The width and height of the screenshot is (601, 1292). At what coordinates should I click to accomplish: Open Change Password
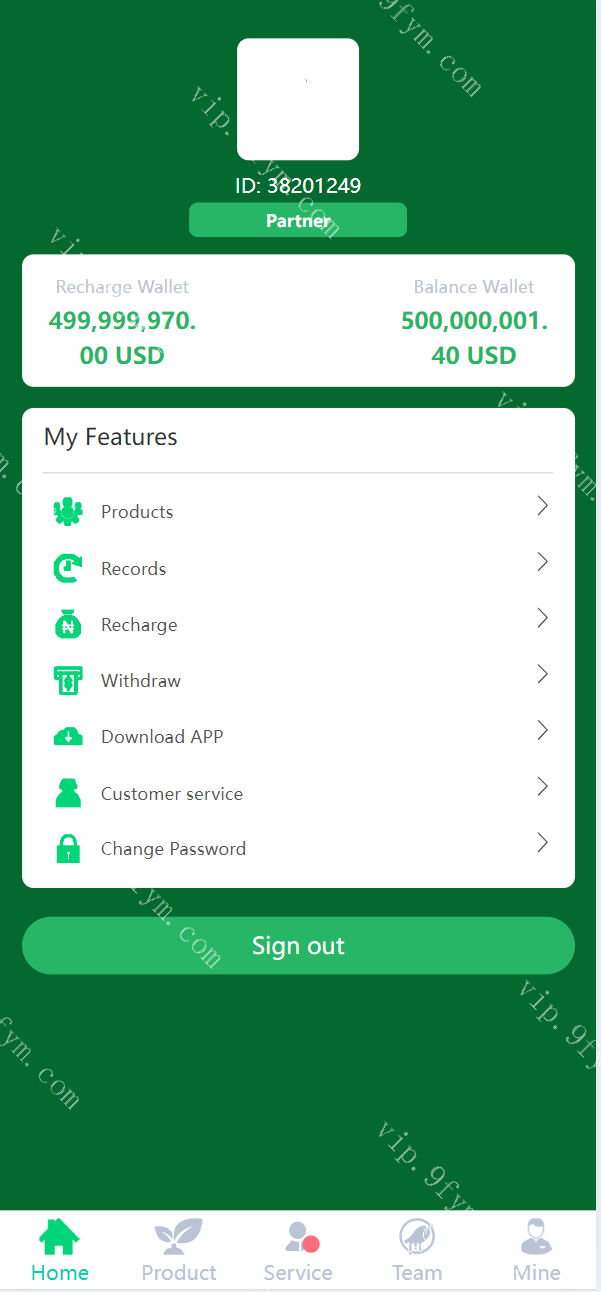coord(297,849)
